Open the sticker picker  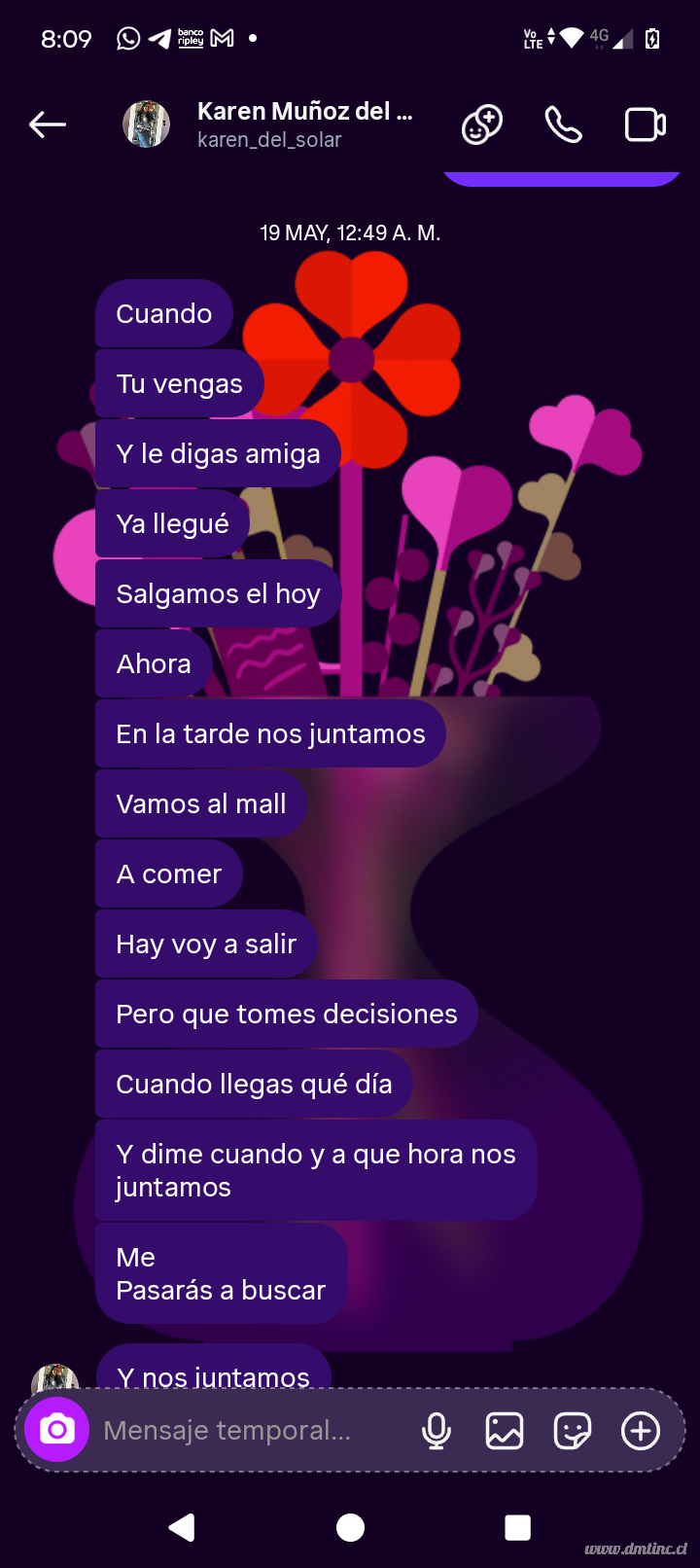[x=573, y=1431]
